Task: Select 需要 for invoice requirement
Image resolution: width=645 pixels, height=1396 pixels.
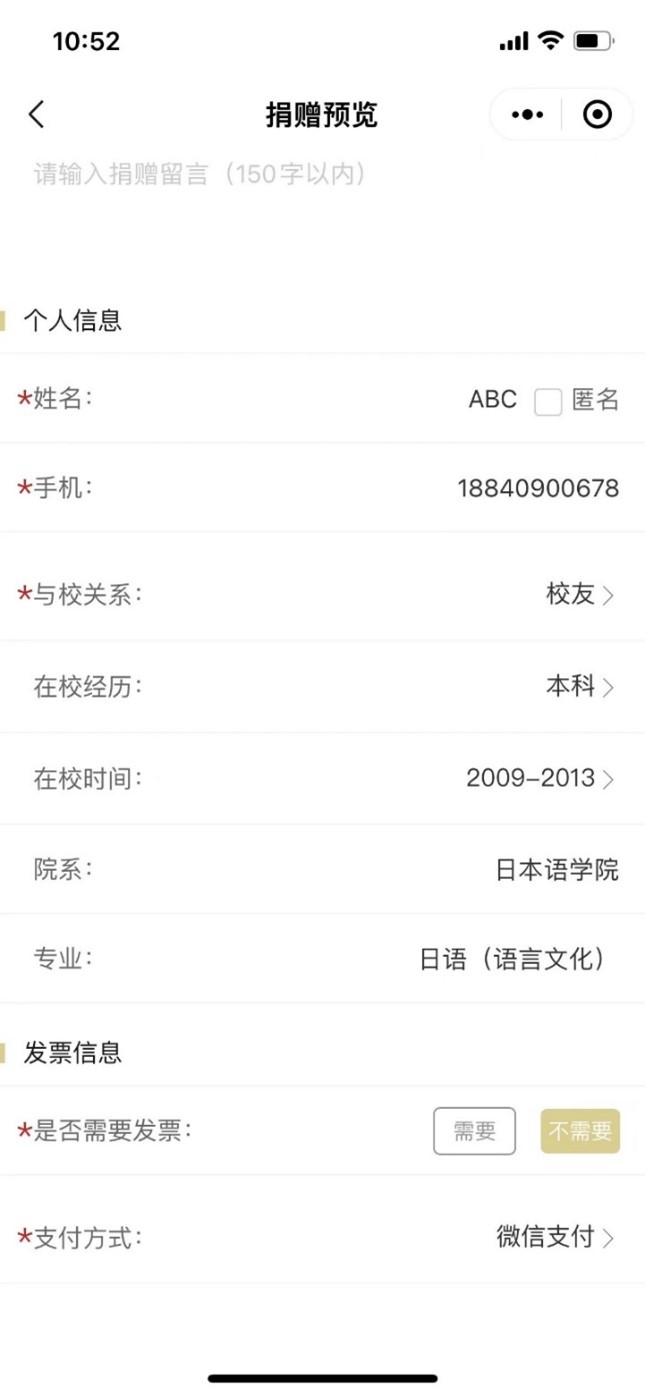Action: 474,1131
